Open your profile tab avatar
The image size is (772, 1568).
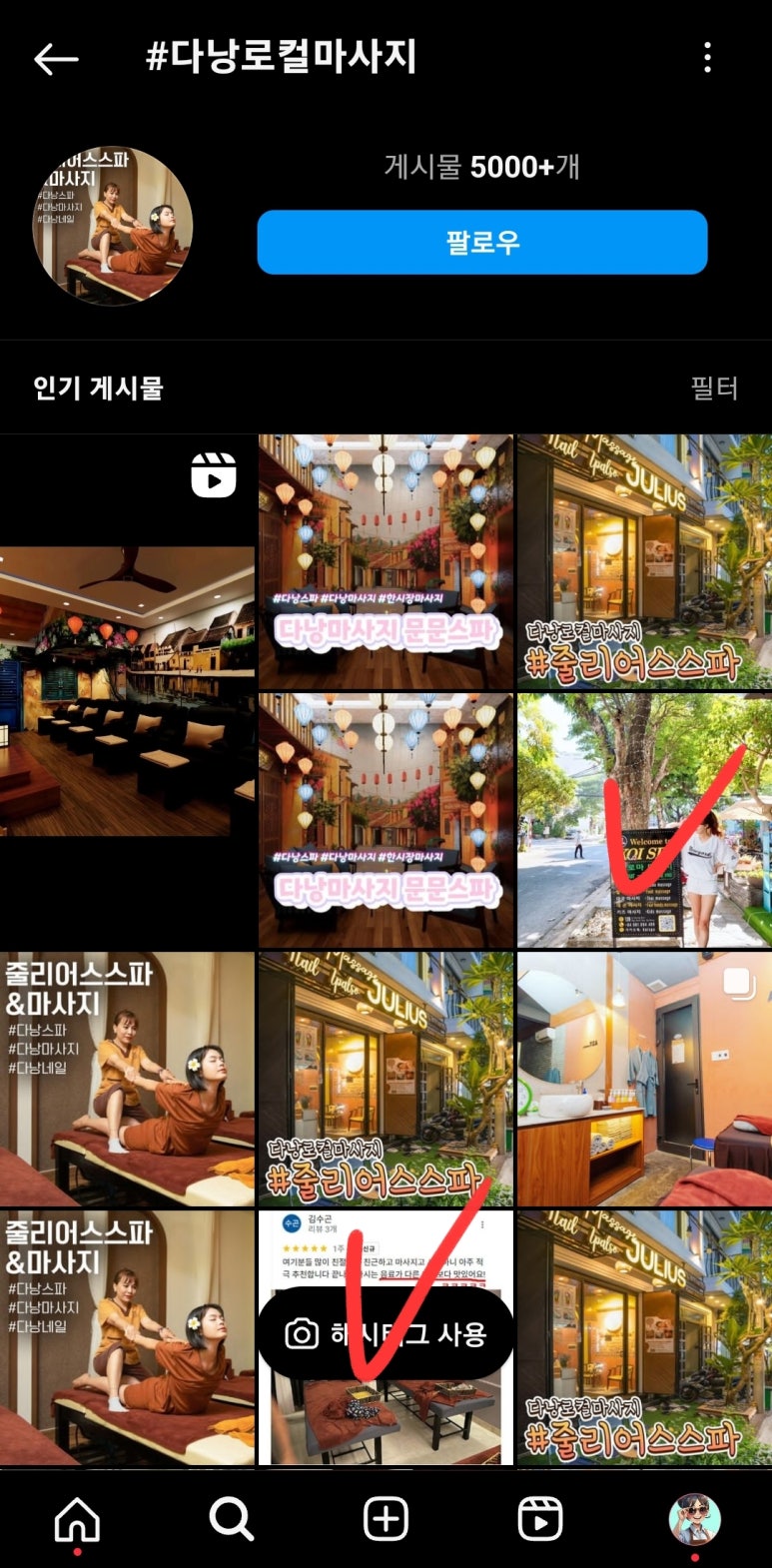[694, 1520]
